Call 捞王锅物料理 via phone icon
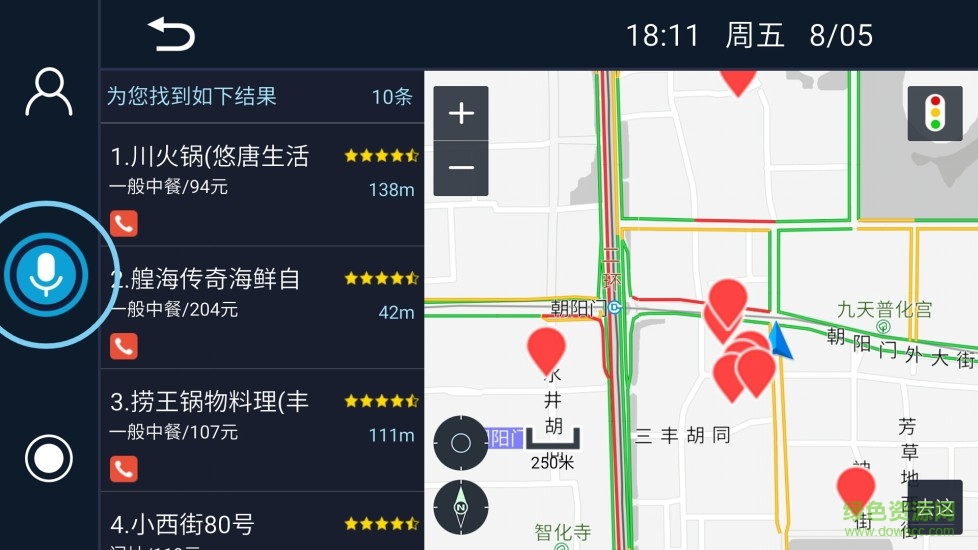 [124, 468]
